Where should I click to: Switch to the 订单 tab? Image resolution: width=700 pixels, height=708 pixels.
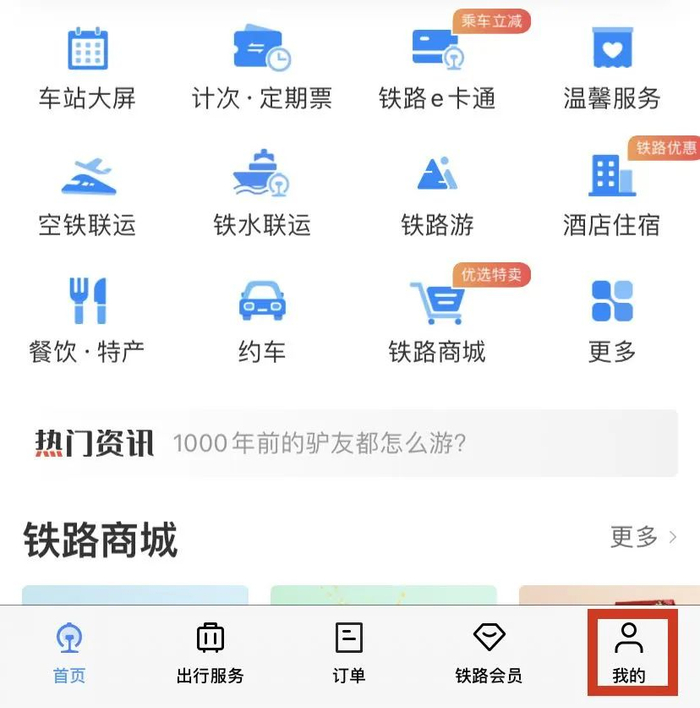point(349,653)
